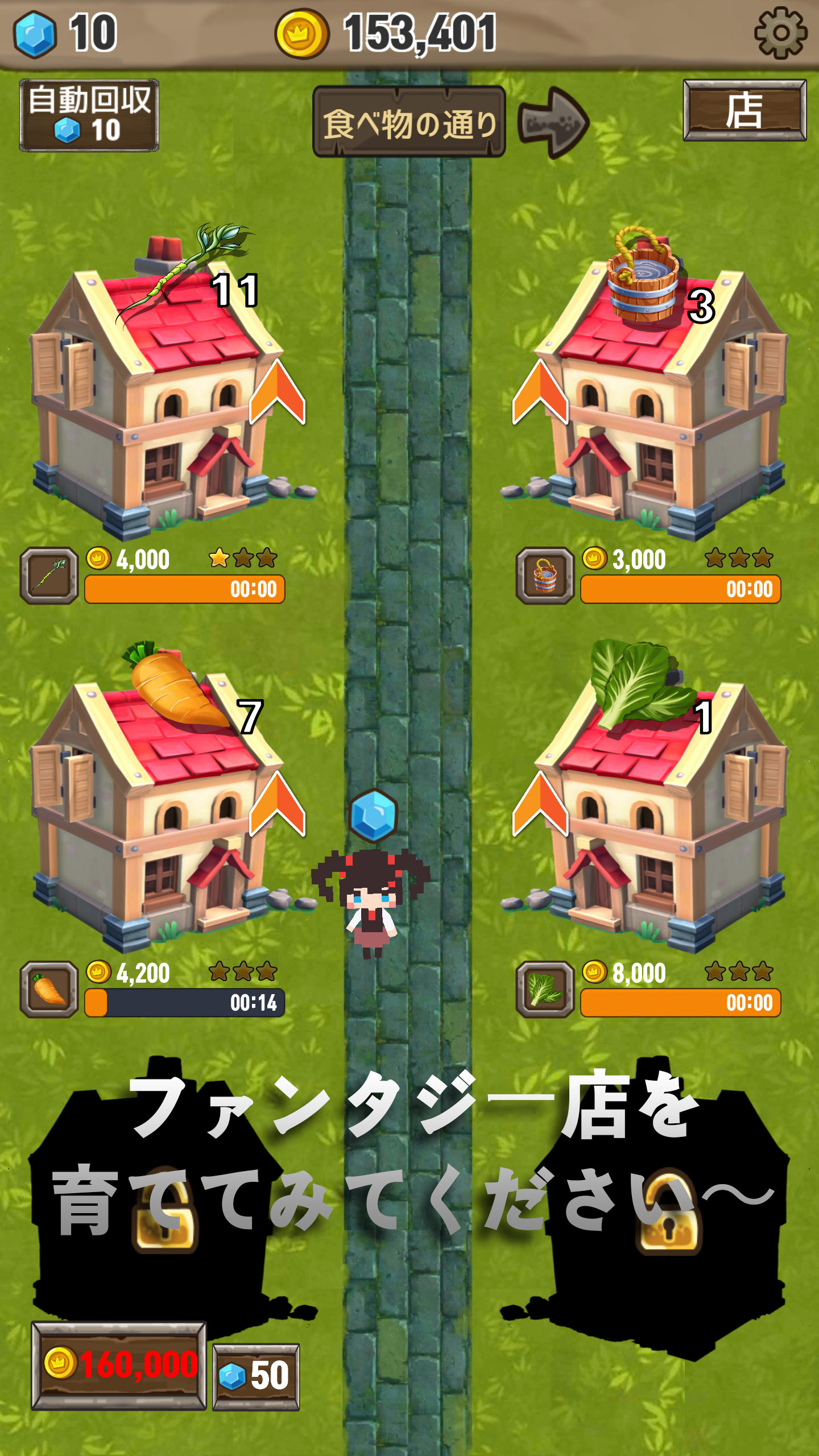819x1456 pixels.
Task: Upgrade the herb shop with orange arrow
Action: [x=278, y=392]
